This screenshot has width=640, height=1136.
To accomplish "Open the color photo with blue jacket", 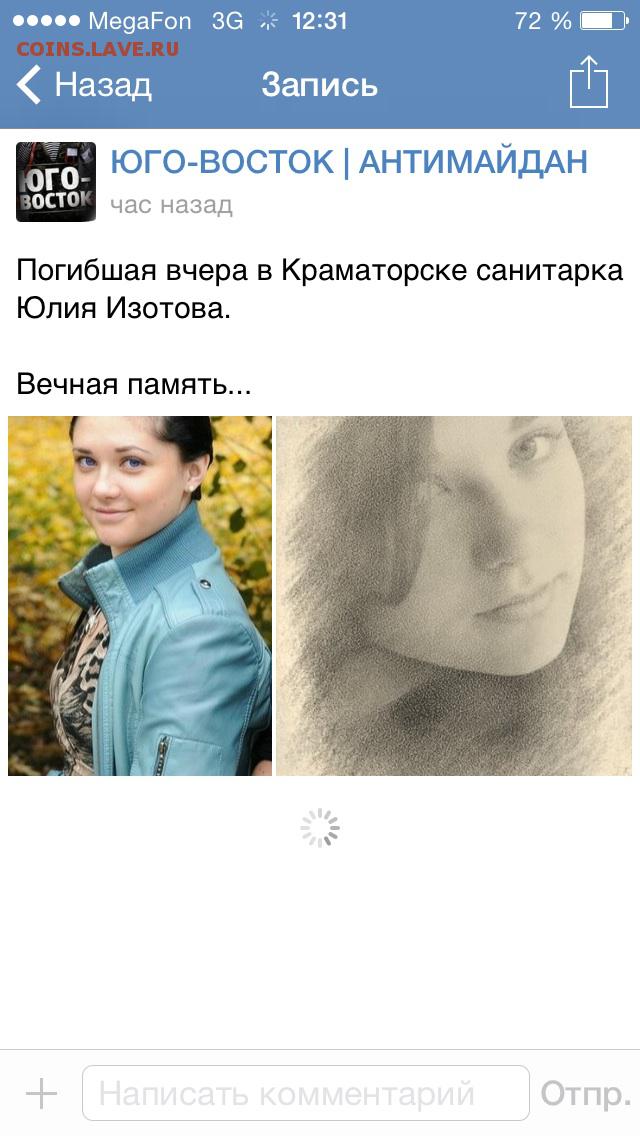I will [140, 596].
